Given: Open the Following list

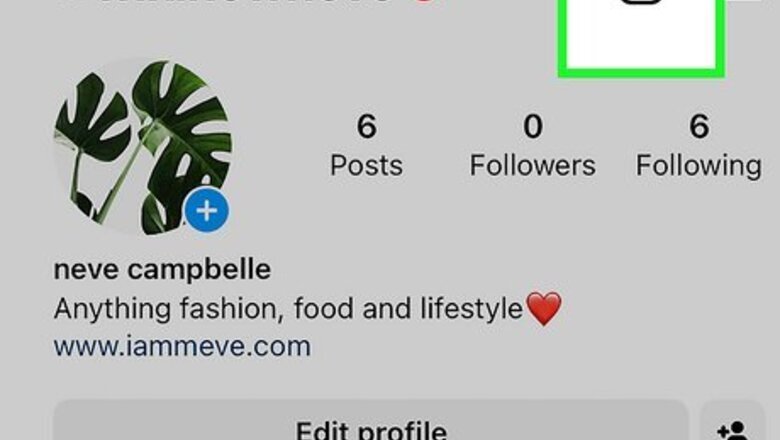Looking at the screenshot, I should coord(698,145).
